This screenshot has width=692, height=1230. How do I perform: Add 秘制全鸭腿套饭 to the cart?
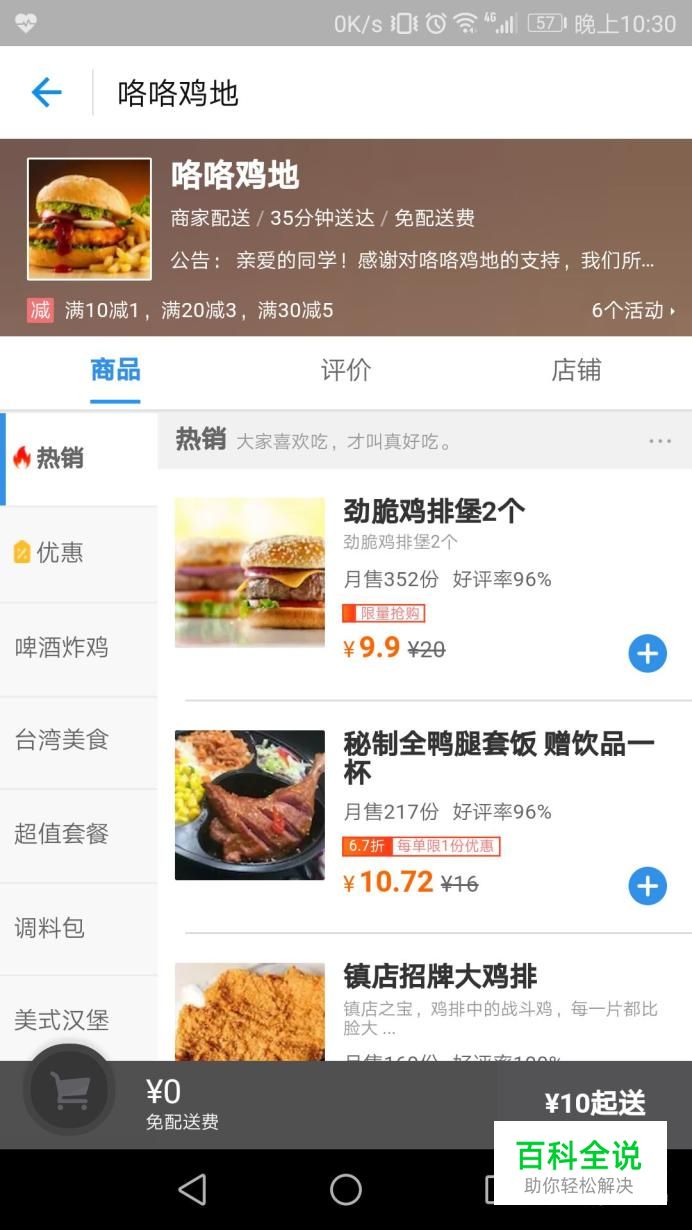point(647,885)
